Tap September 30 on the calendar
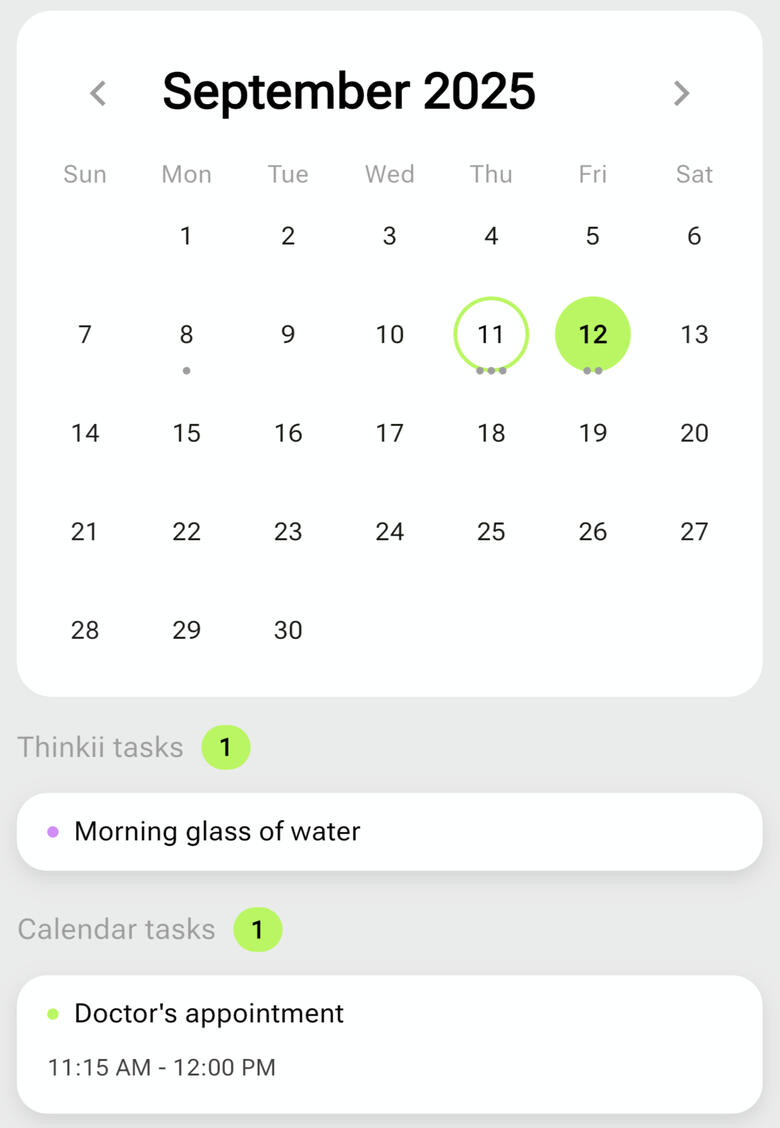Screen dimensions: 780x1128 [x=288, y=630]
